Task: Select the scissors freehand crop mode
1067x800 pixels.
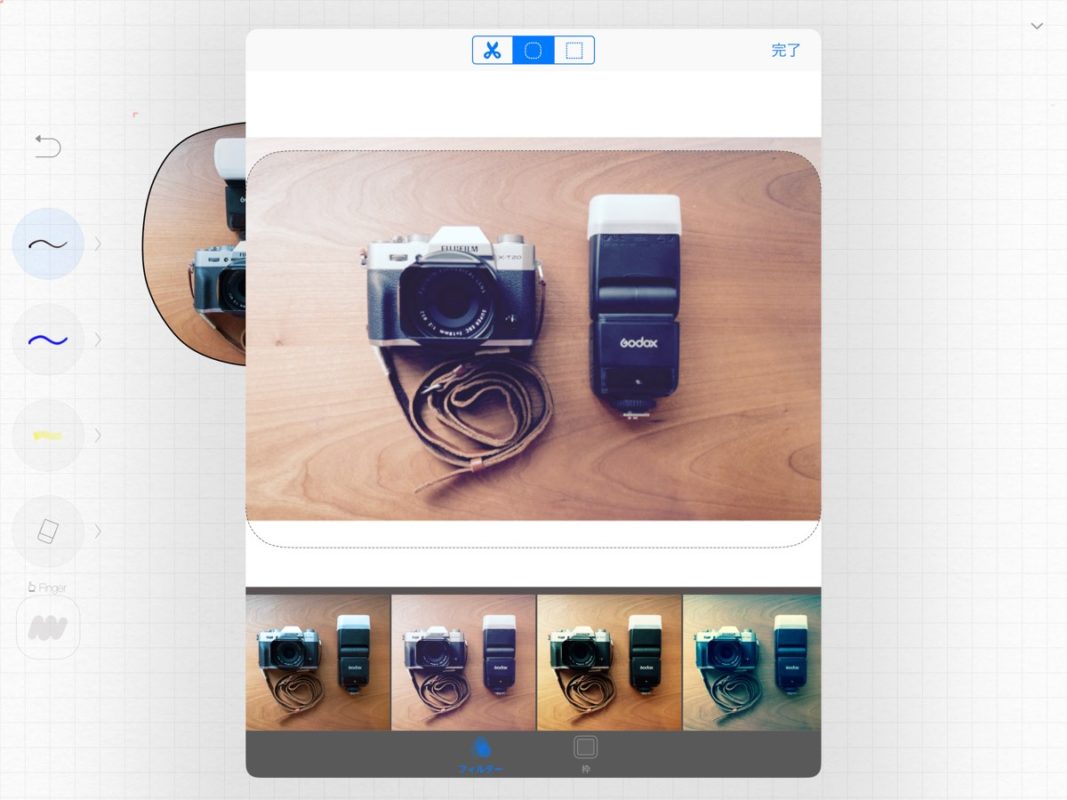Action: click(492, 51)
